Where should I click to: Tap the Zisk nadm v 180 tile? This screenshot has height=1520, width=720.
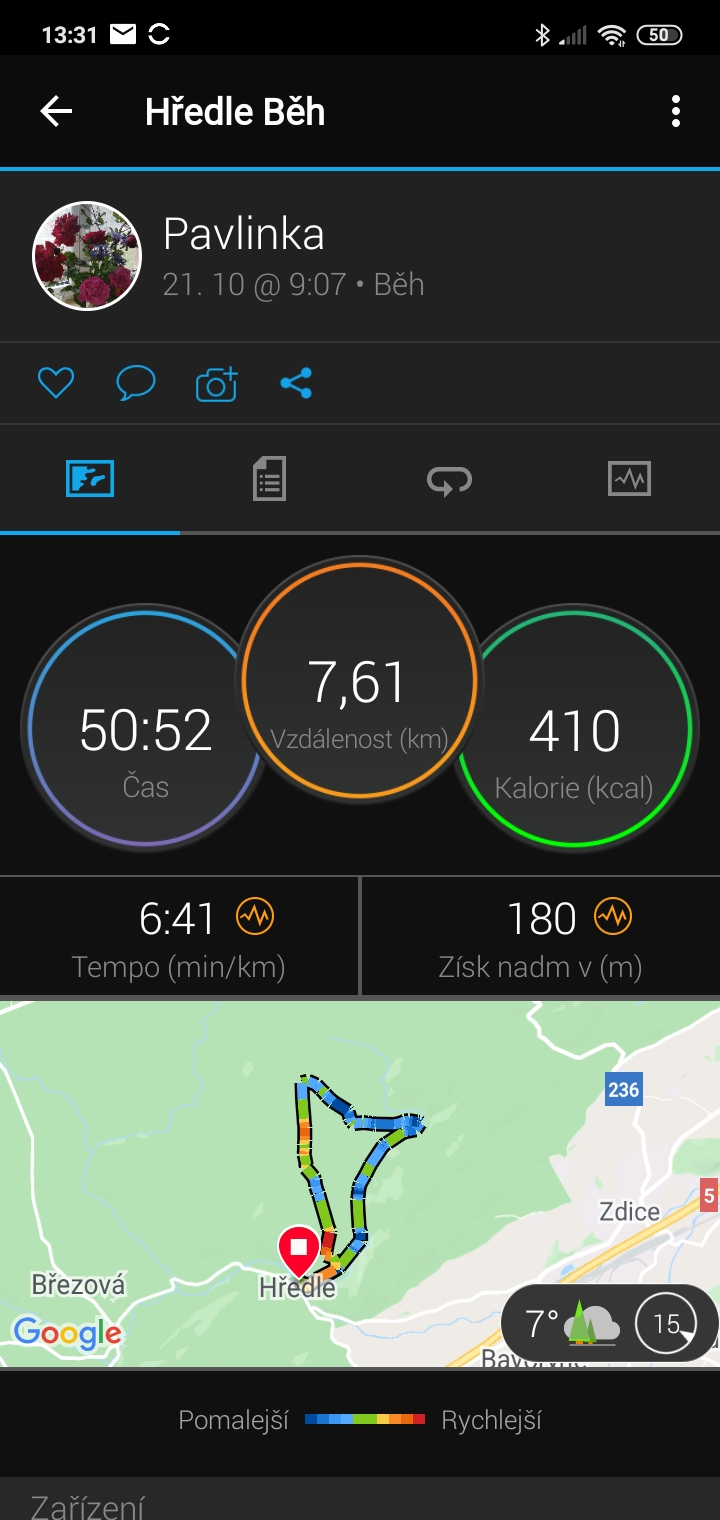(541, 938)
